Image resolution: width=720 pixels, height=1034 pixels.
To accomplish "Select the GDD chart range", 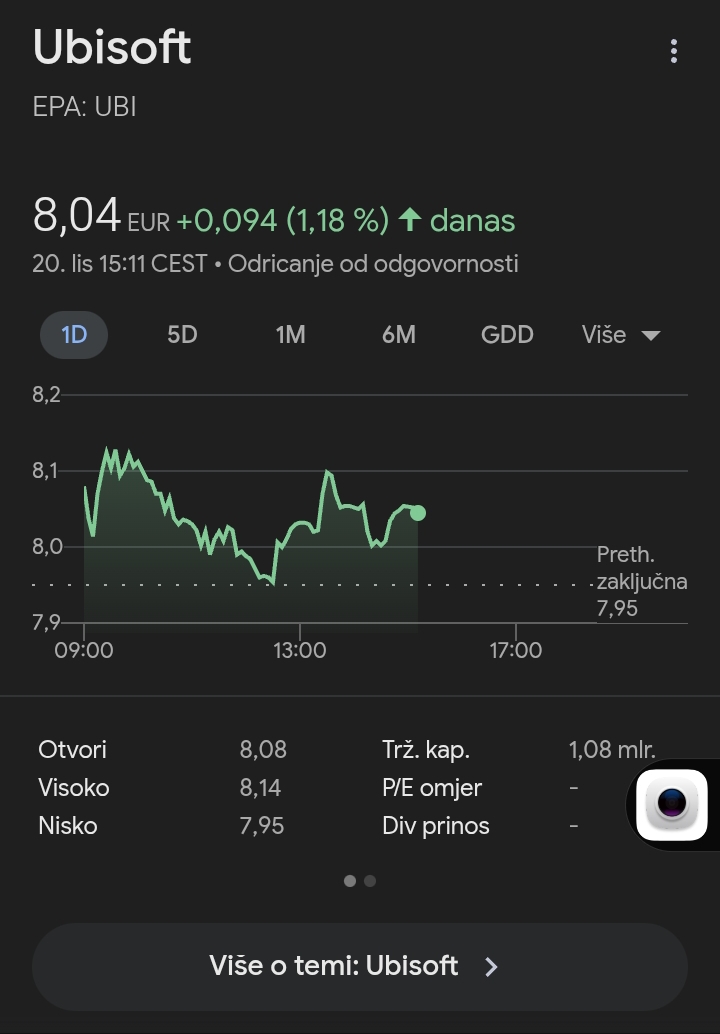I will 507,335.
